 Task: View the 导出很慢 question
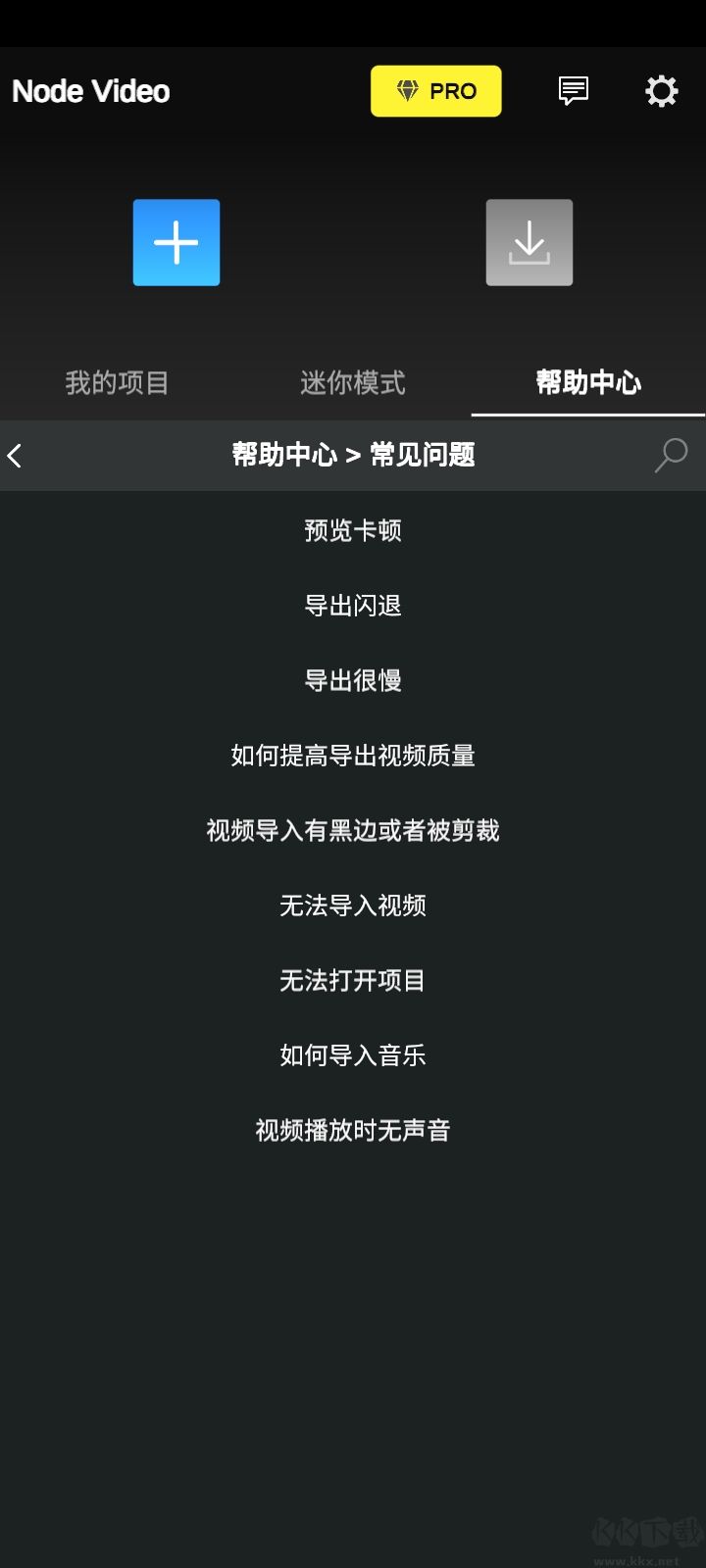[x=353, y=681]
